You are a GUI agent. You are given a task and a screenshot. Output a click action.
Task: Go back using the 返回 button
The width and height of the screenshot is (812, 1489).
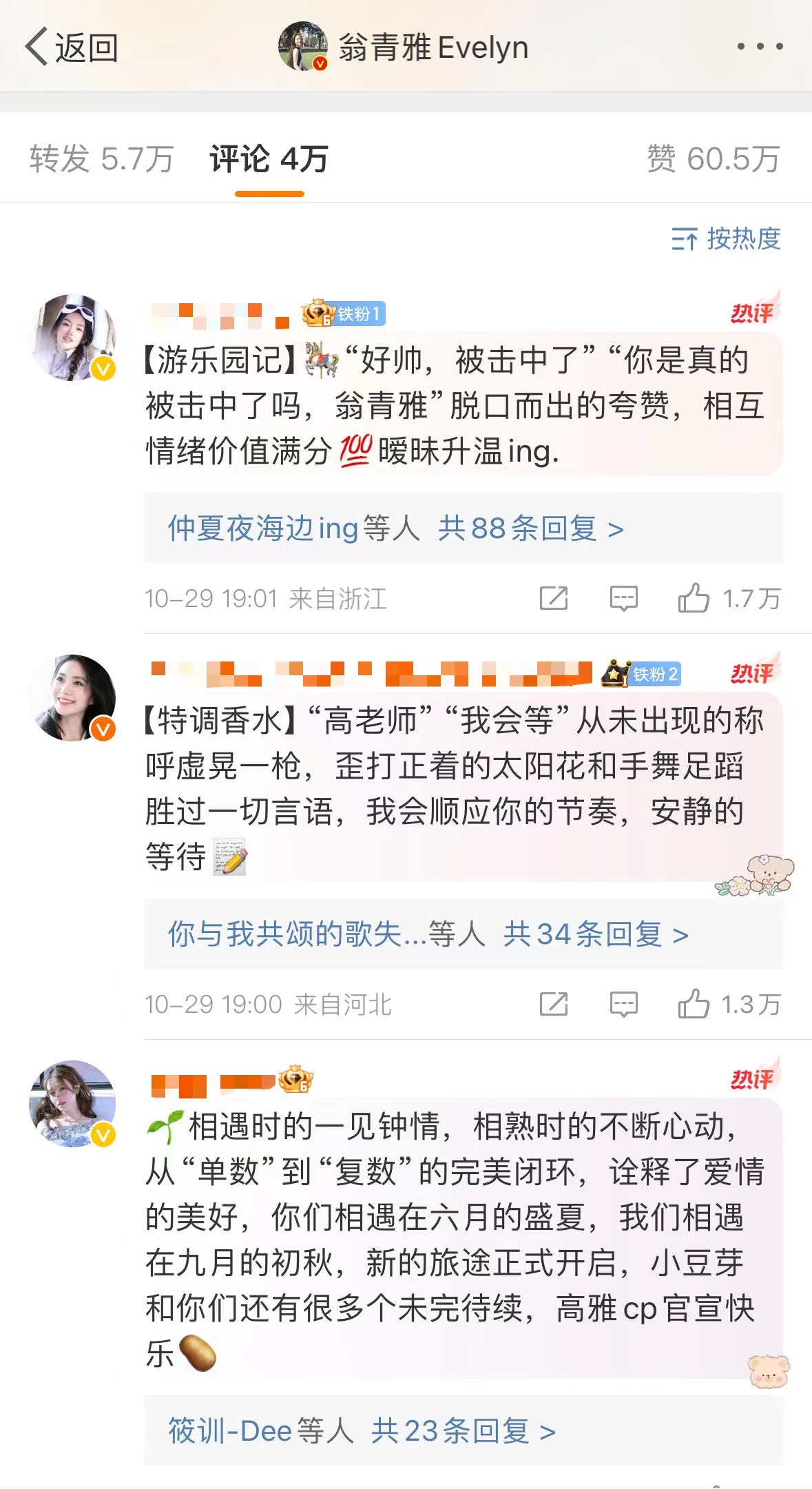pyautogui.click(x=72, y=47)
